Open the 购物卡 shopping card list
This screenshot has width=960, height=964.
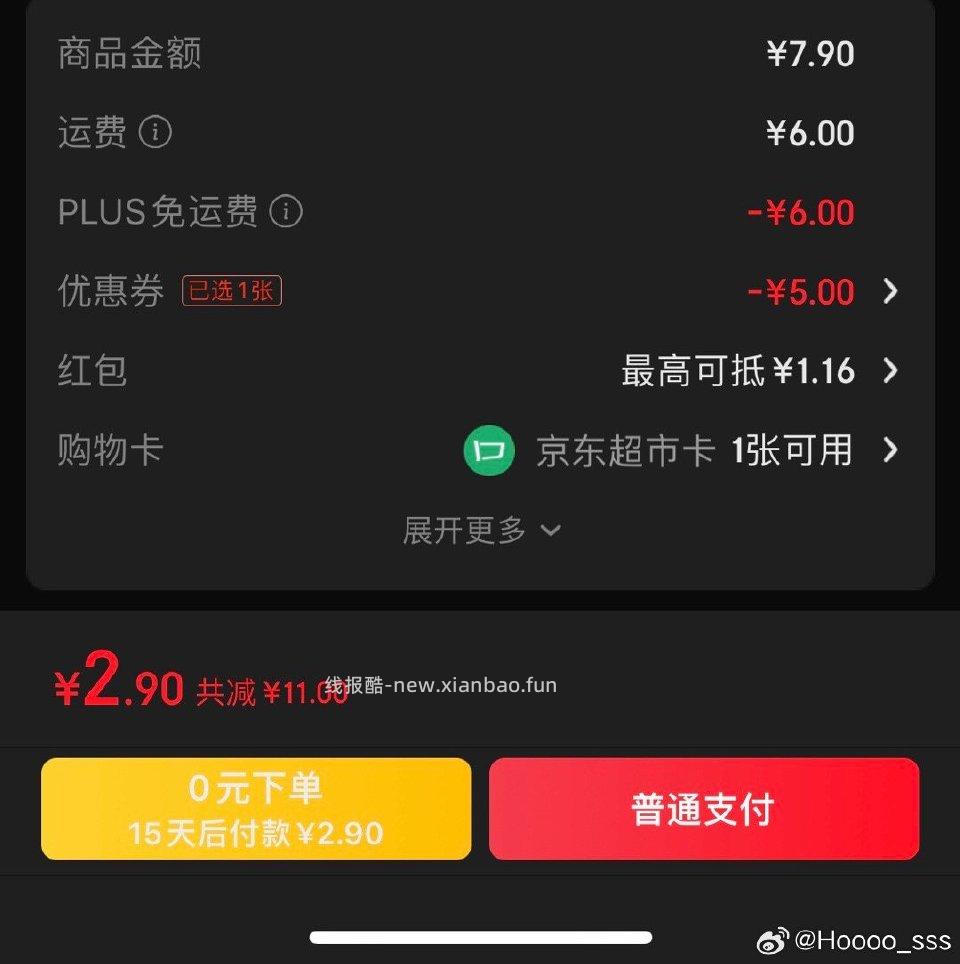(x=888, y=451)
